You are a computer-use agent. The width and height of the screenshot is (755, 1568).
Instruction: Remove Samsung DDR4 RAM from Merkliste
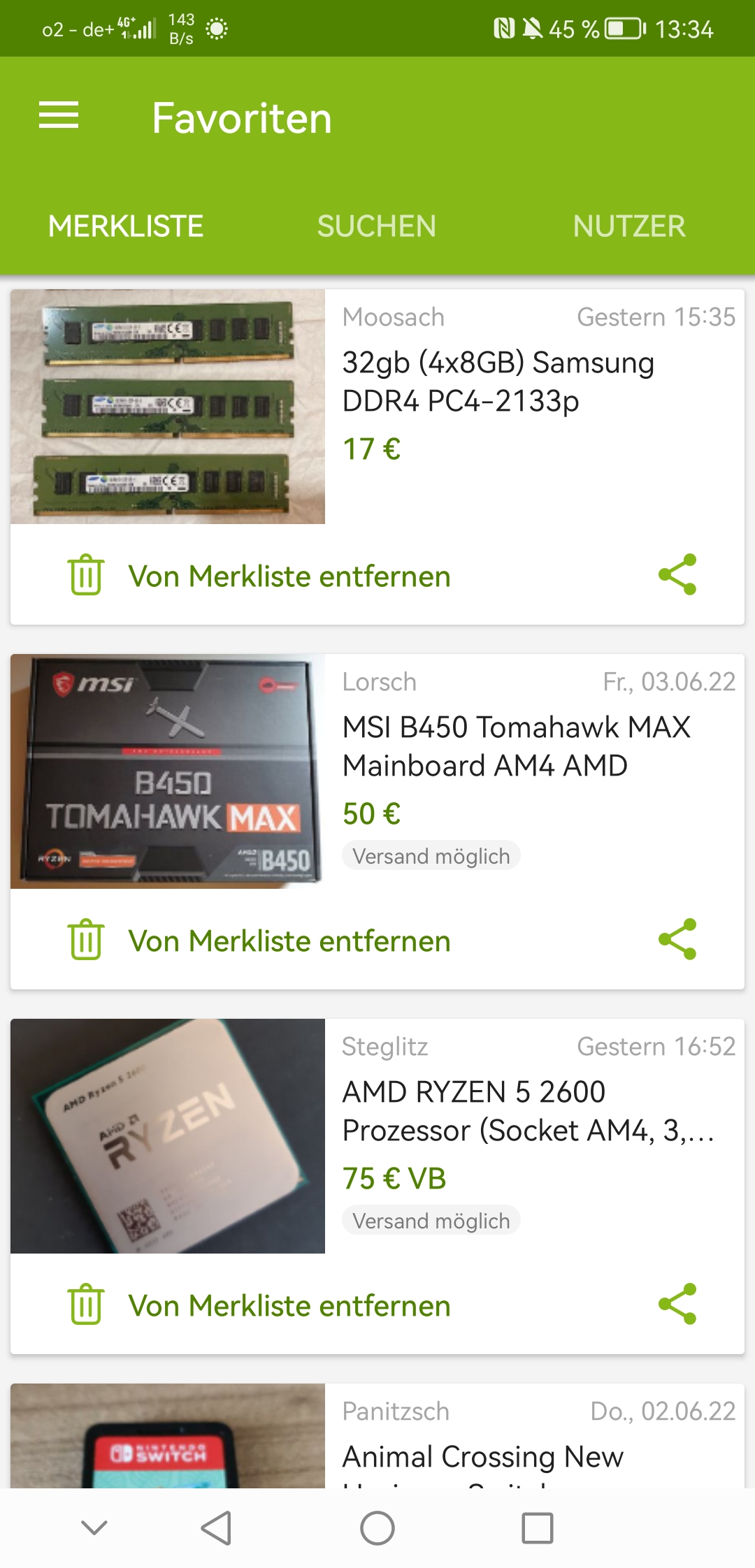[x=259, y=576]
